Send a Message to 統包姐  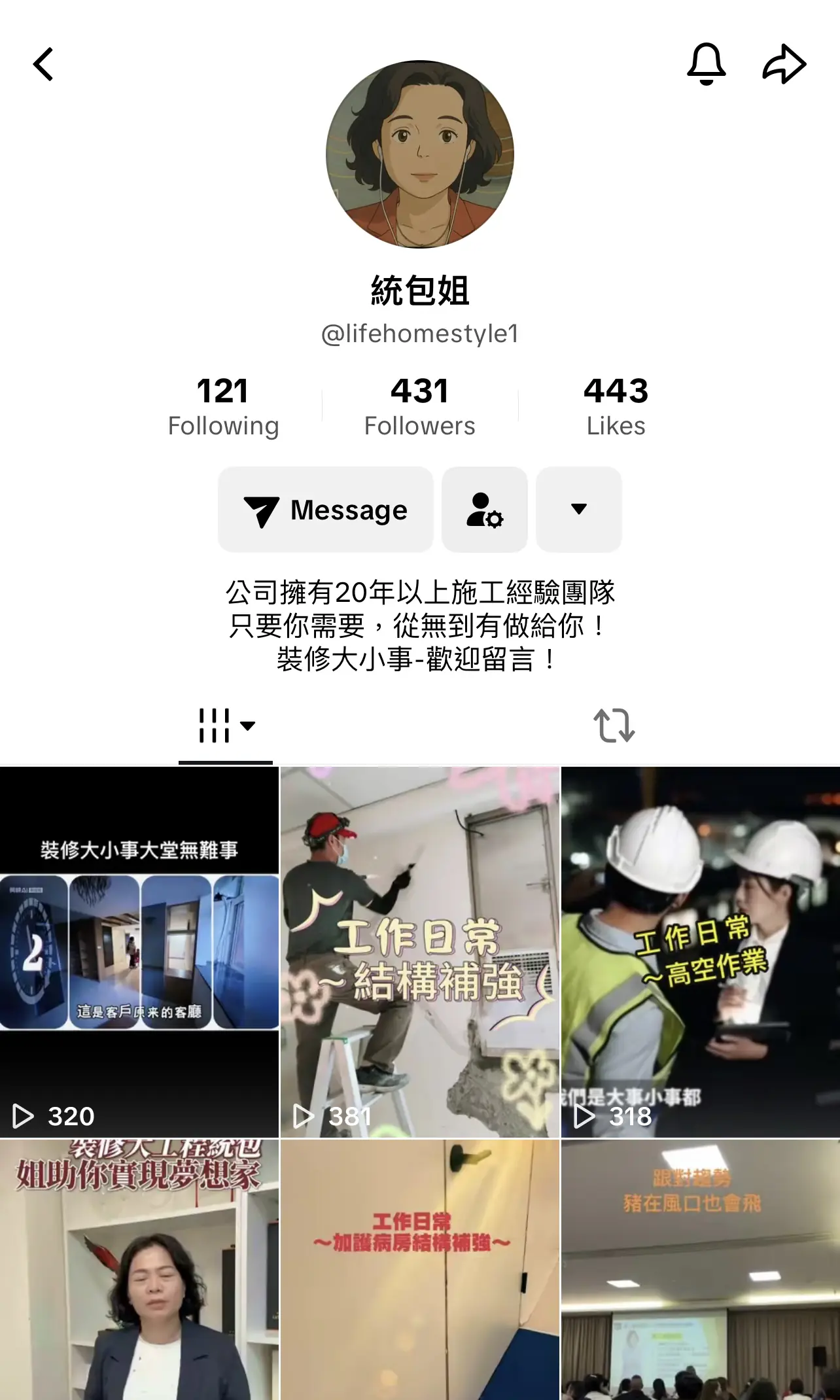point(326,510)
